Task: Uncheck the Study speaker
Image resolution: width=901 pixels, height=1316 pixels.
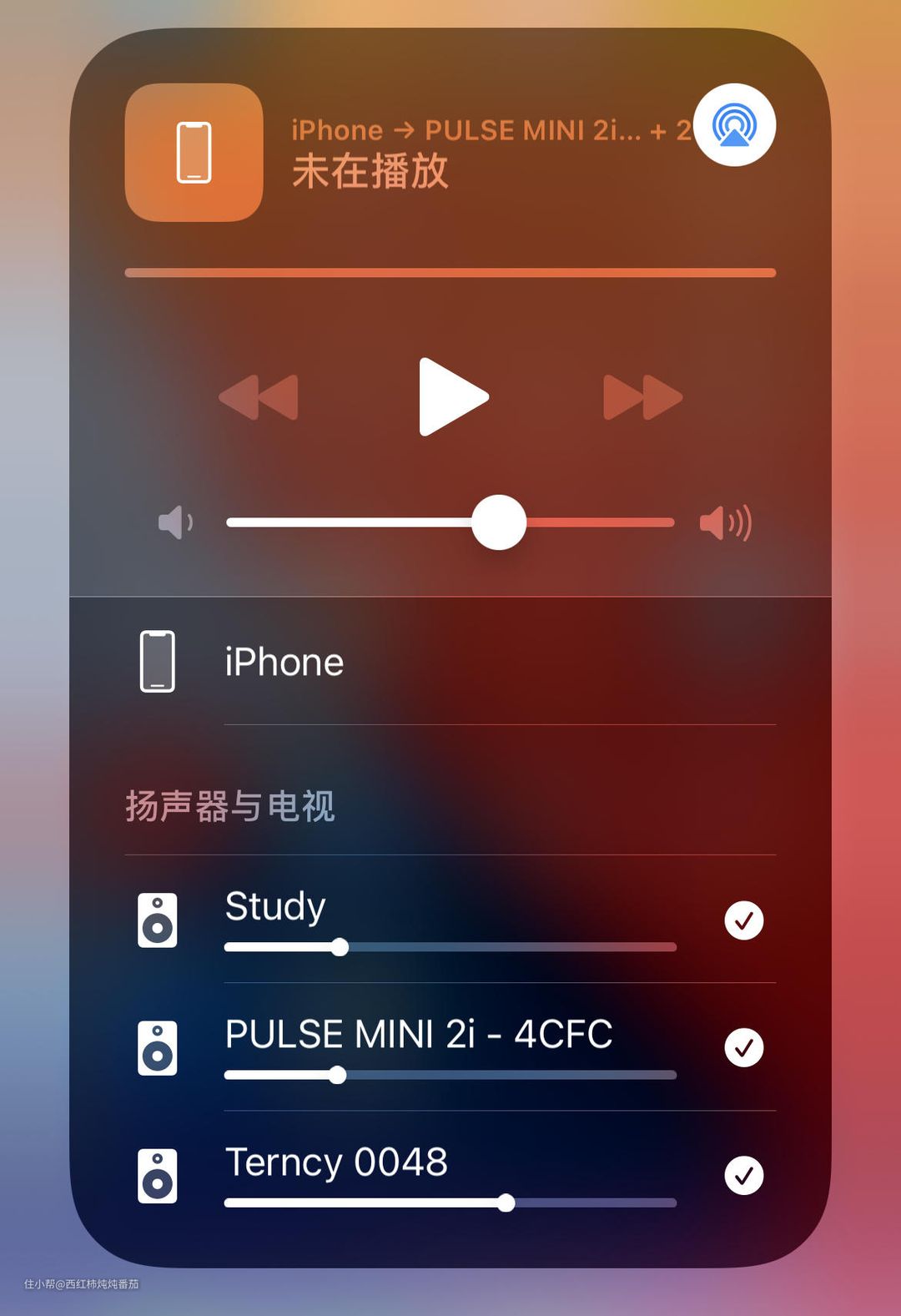Action: 743,920
